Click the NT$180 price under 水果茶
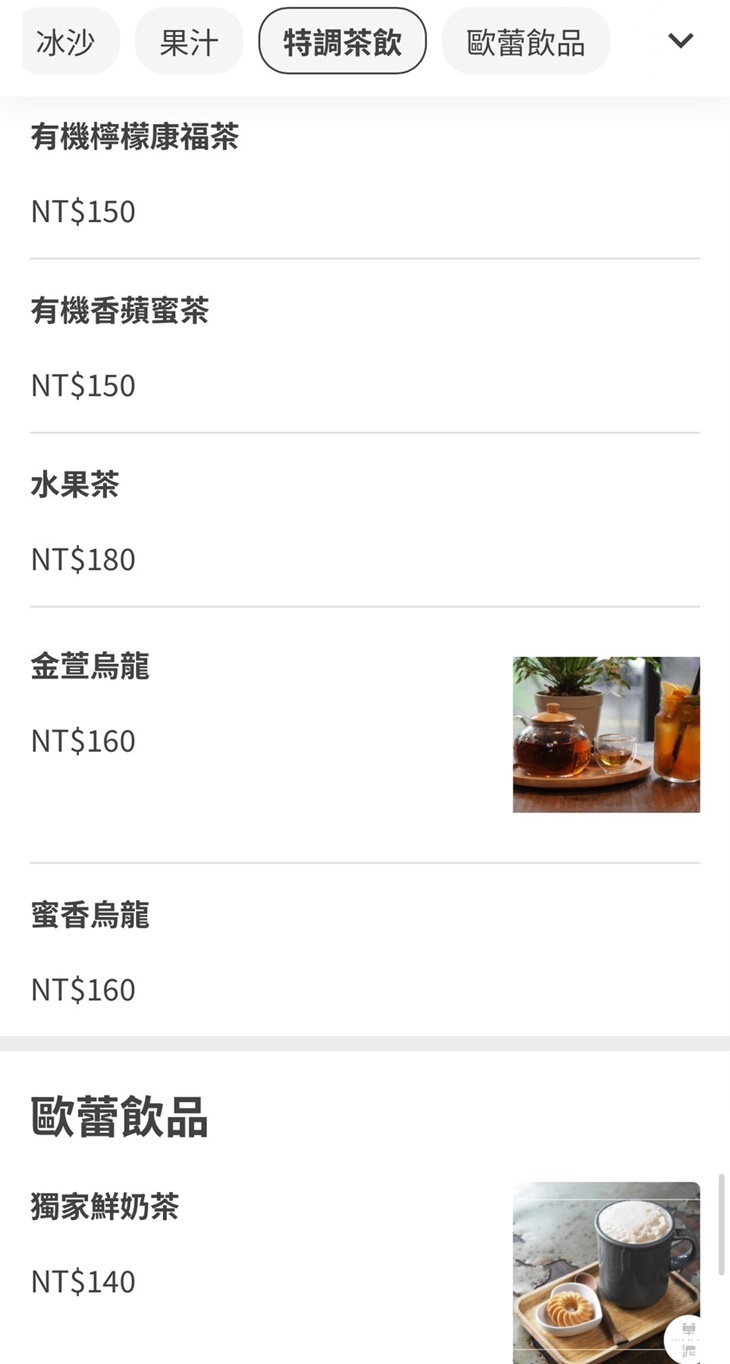730x1364 pixels. coord(82,559)
